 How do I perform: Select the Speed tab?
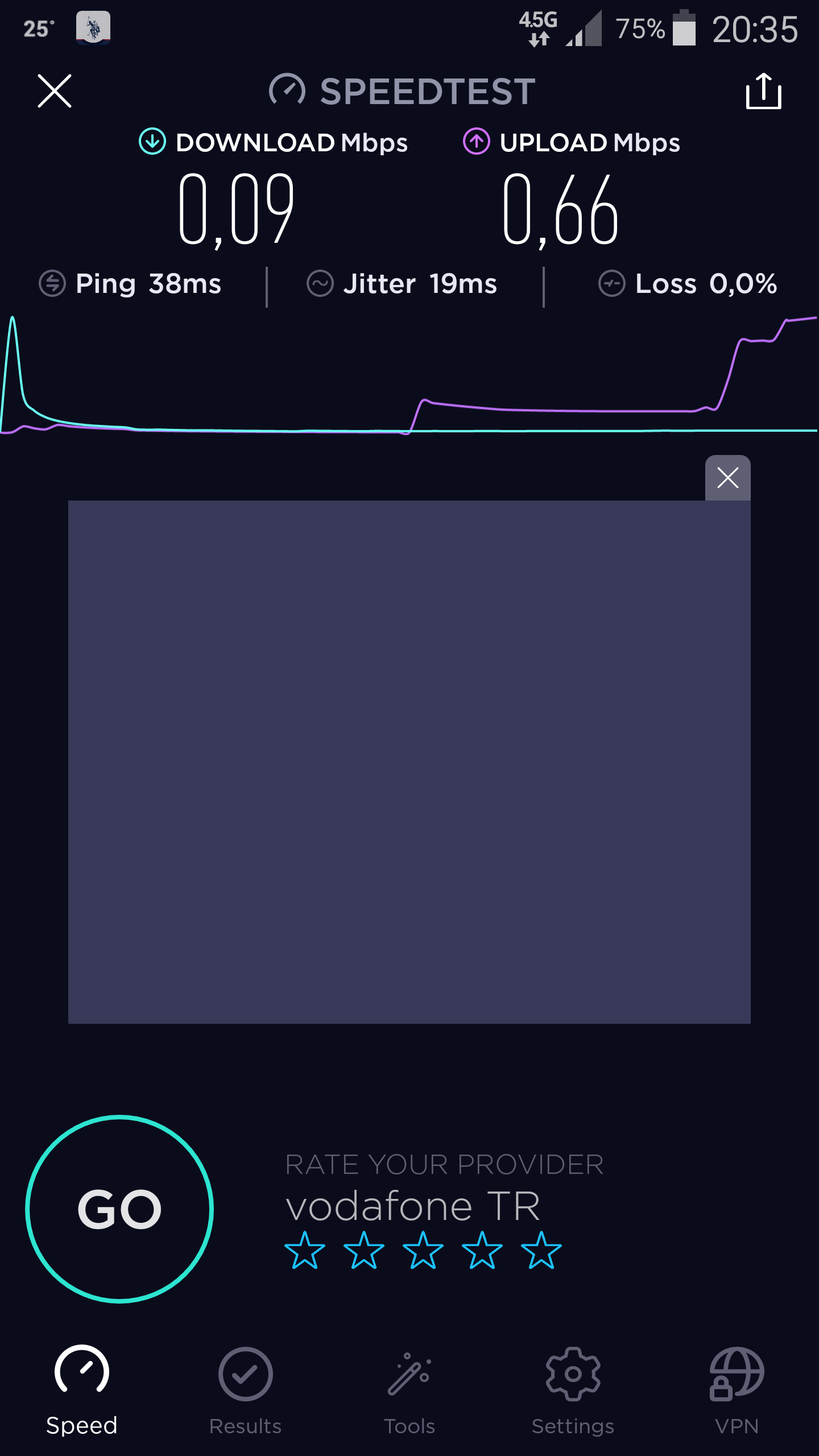point(82,1391)
